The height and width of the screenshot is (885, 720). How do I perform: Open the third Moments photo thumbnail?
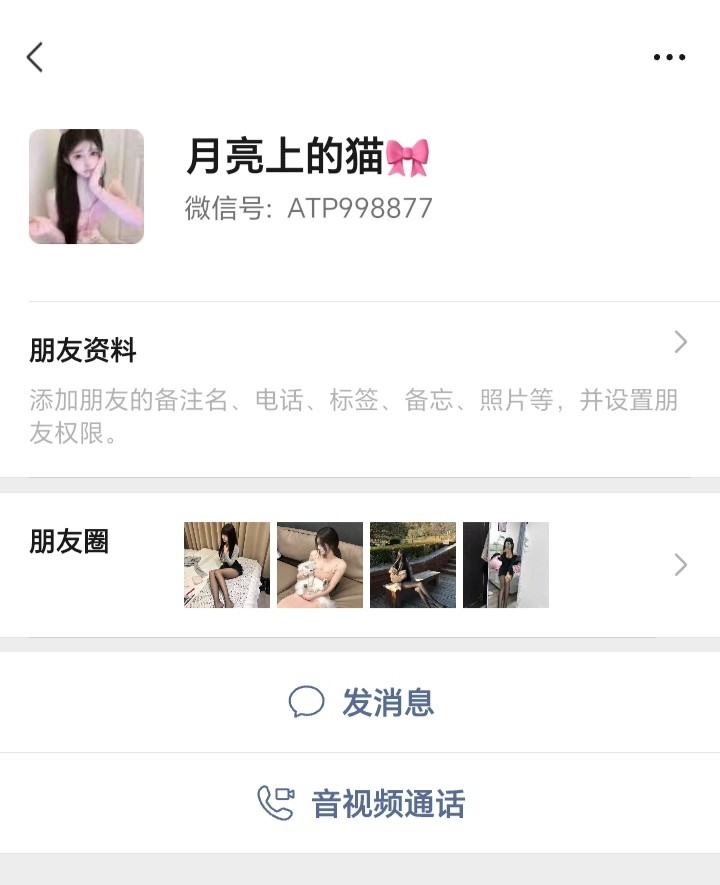[x=412, y=565]
